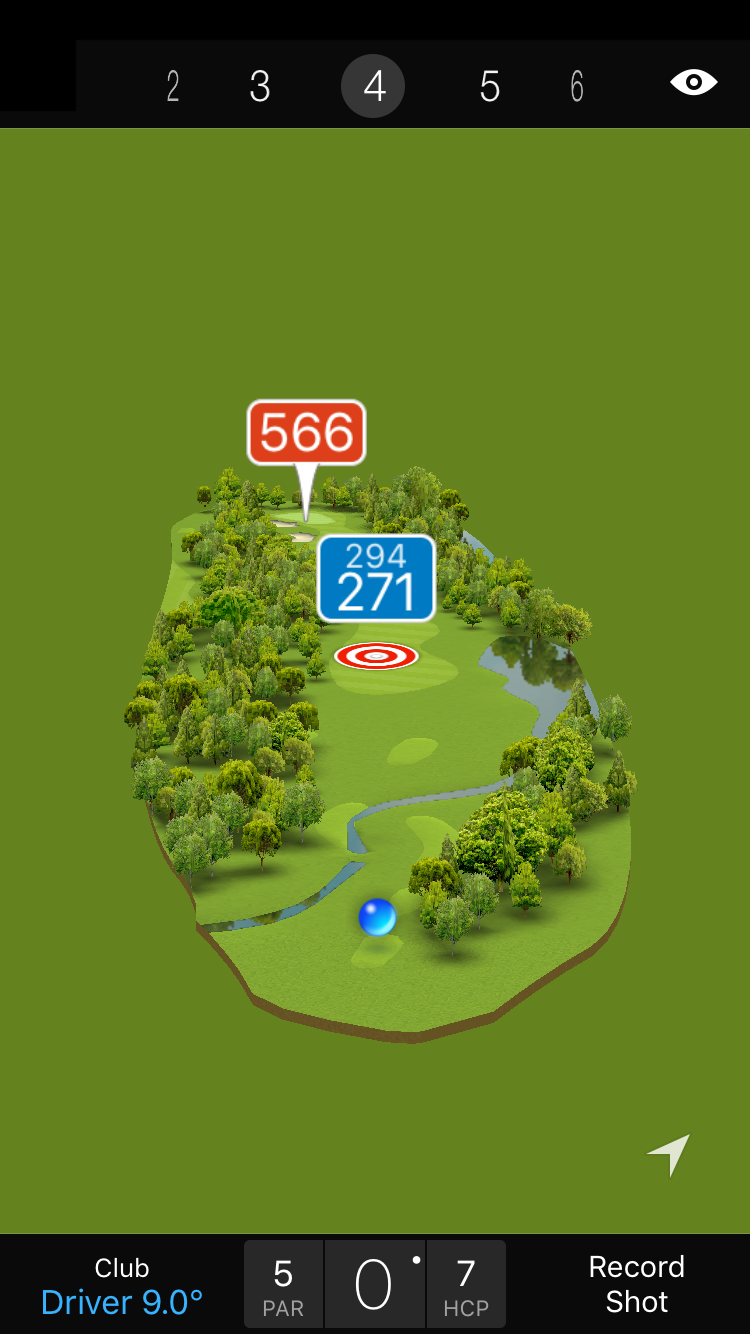Tap the blue ball position marker

[377, 917]
